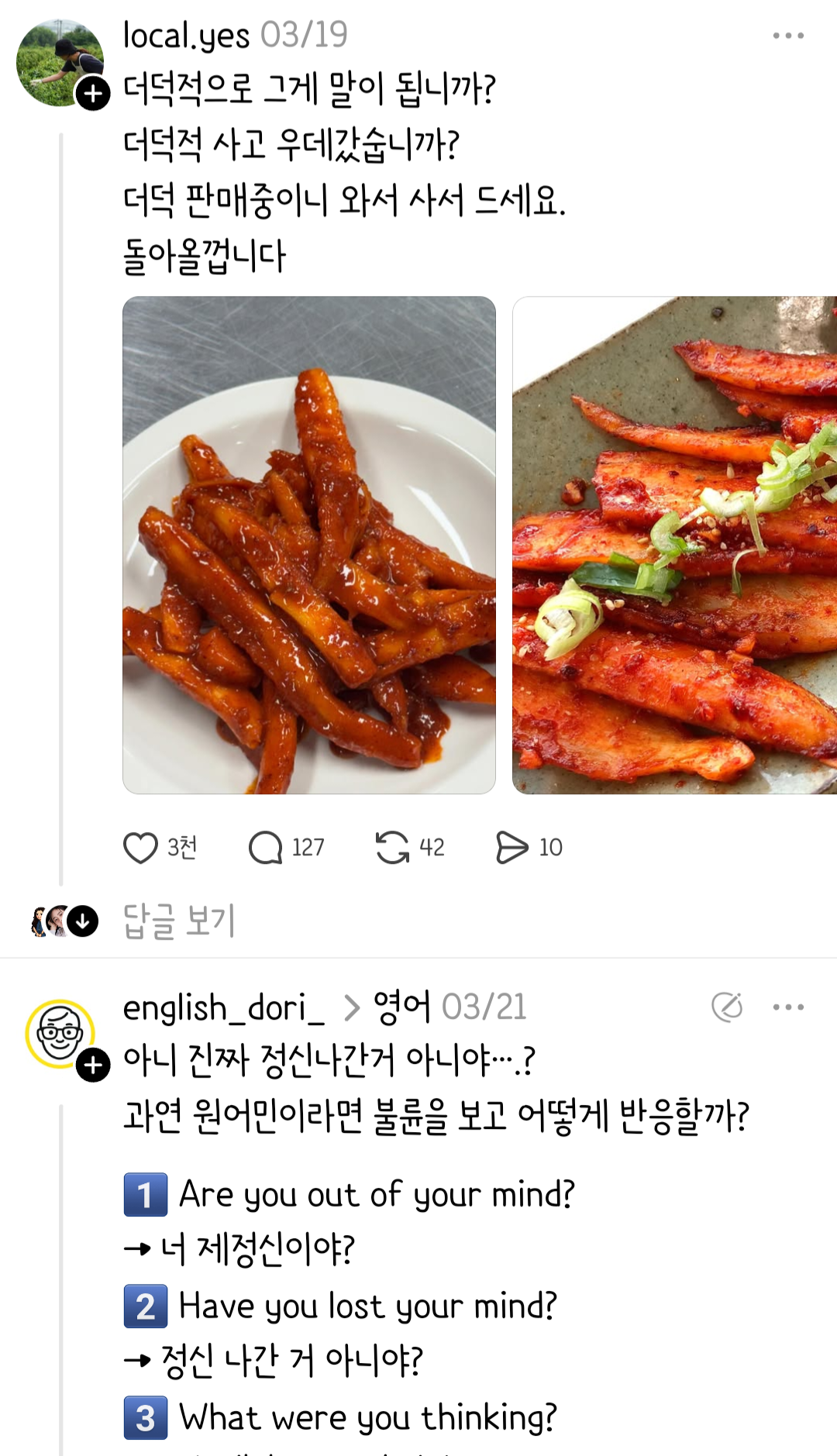
Task: View the 42 reposts count
Action: click(433, 848)
